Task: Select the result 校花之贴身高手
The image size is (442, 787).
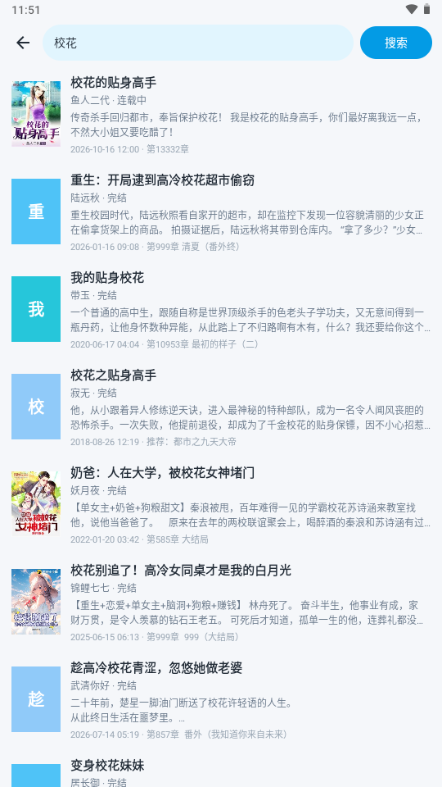Action: pyautogui.click(x=221, y=407)
